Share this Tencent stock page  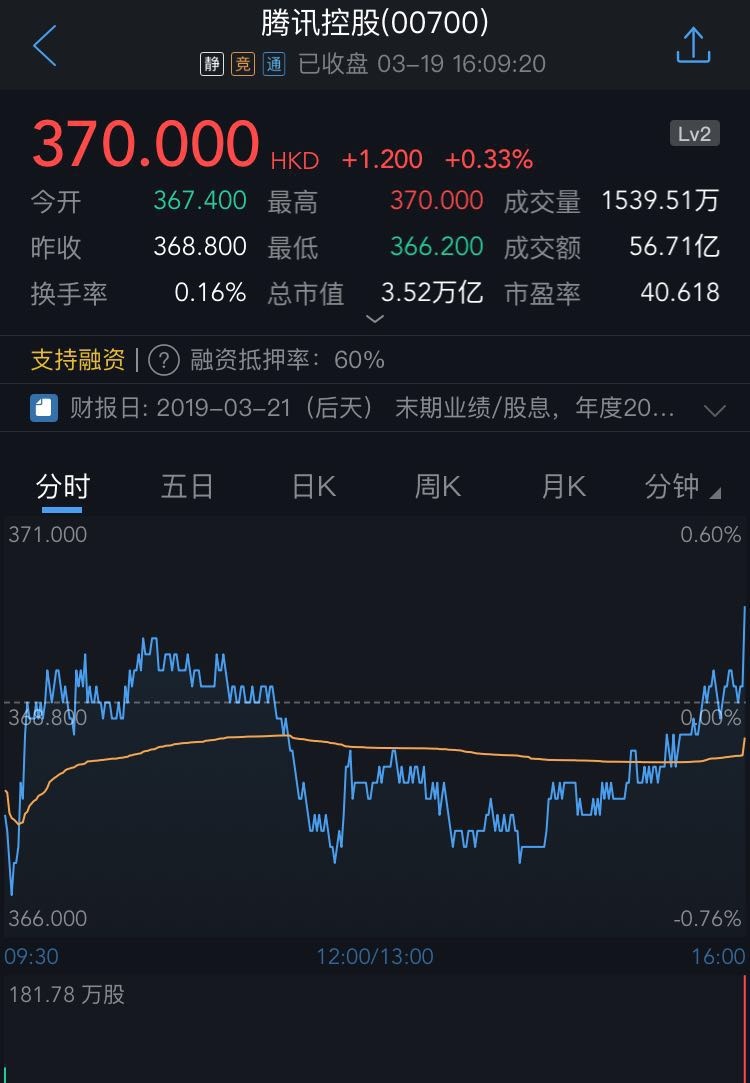coord(693,46)
